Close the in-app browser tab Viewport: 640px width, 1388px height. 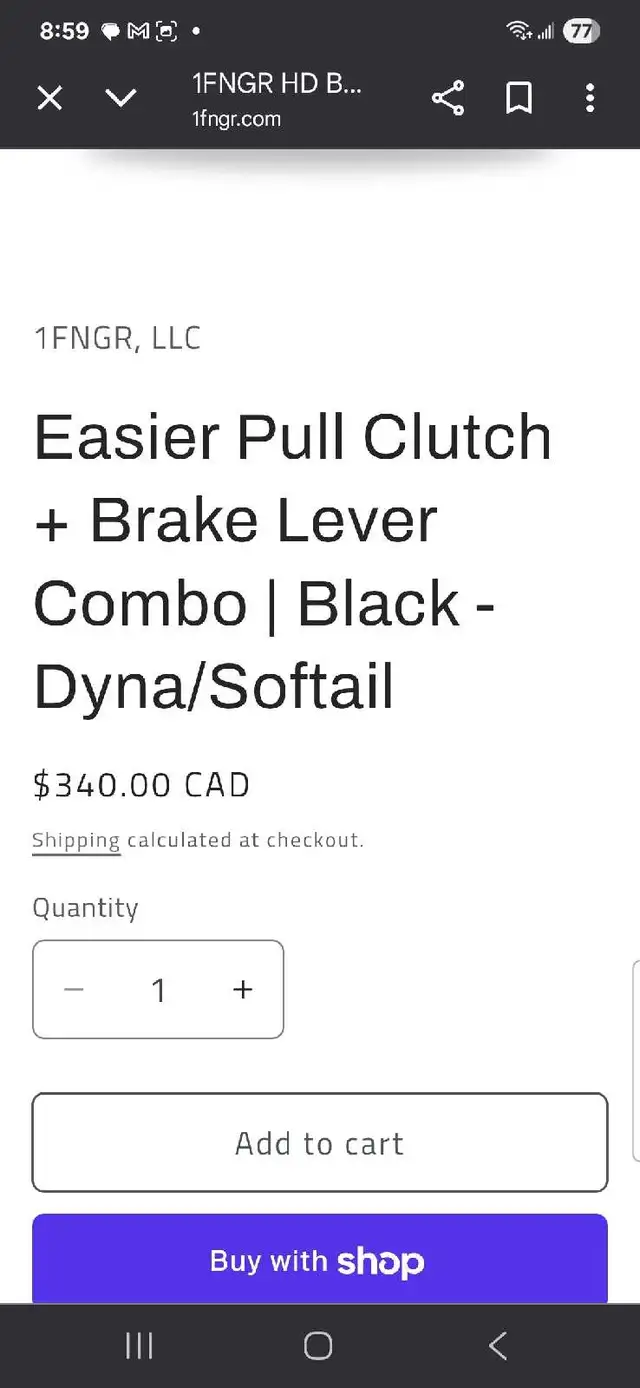[x=49, y=98]
